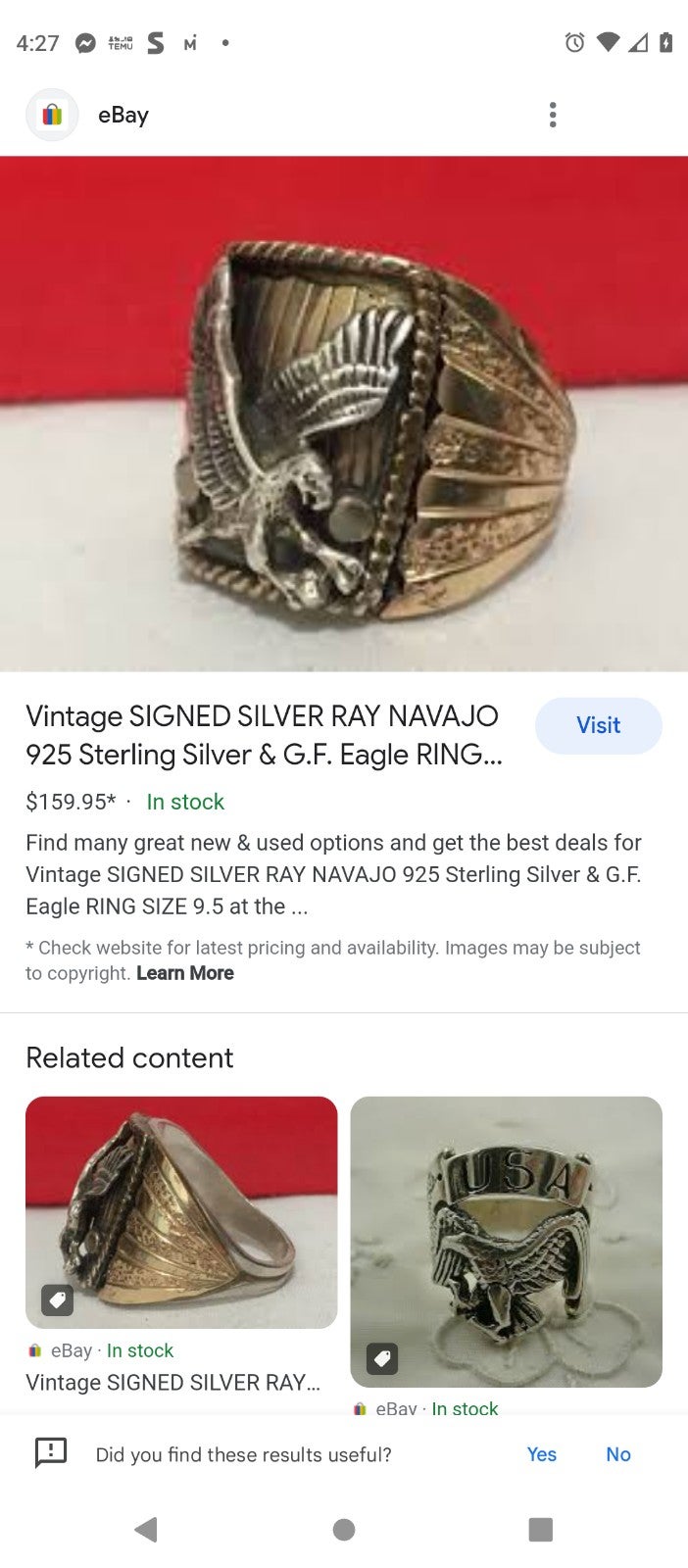Go back with the system back button
688x1568 pixels.
click(146, 1529)
